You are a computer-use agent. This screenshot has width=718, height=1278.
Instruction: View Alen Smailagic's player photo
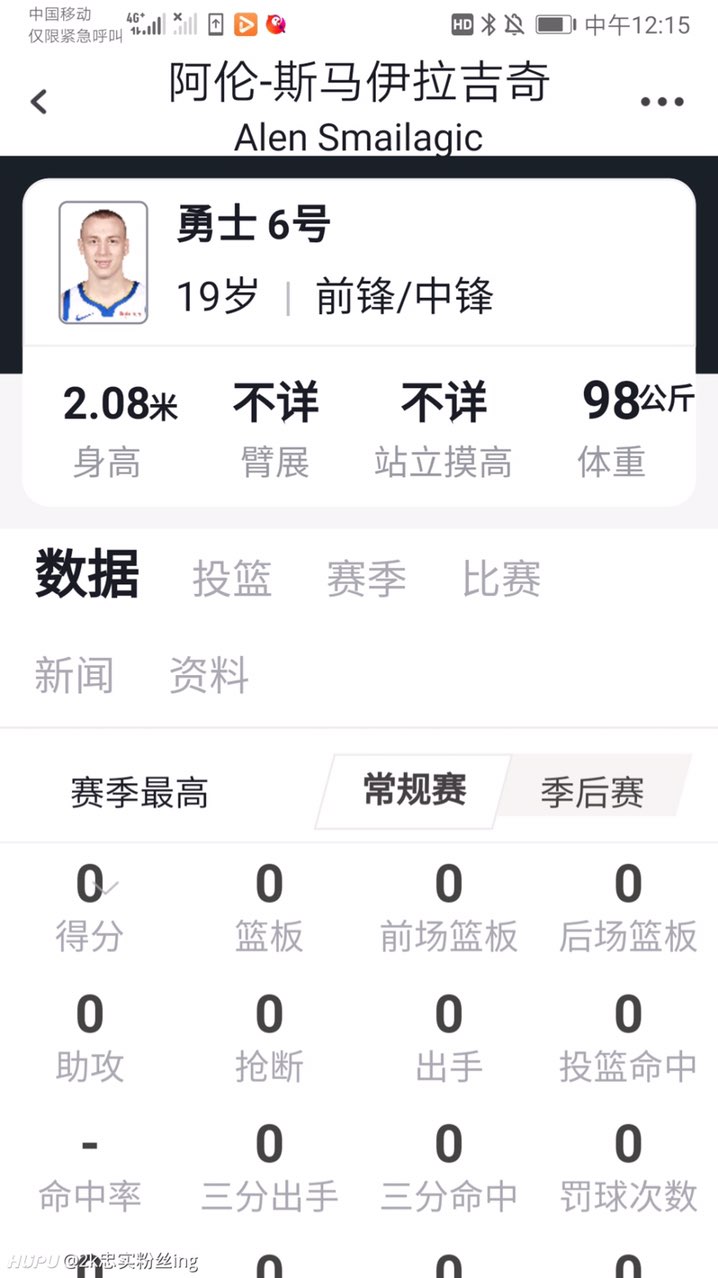(x=103, y=262)
